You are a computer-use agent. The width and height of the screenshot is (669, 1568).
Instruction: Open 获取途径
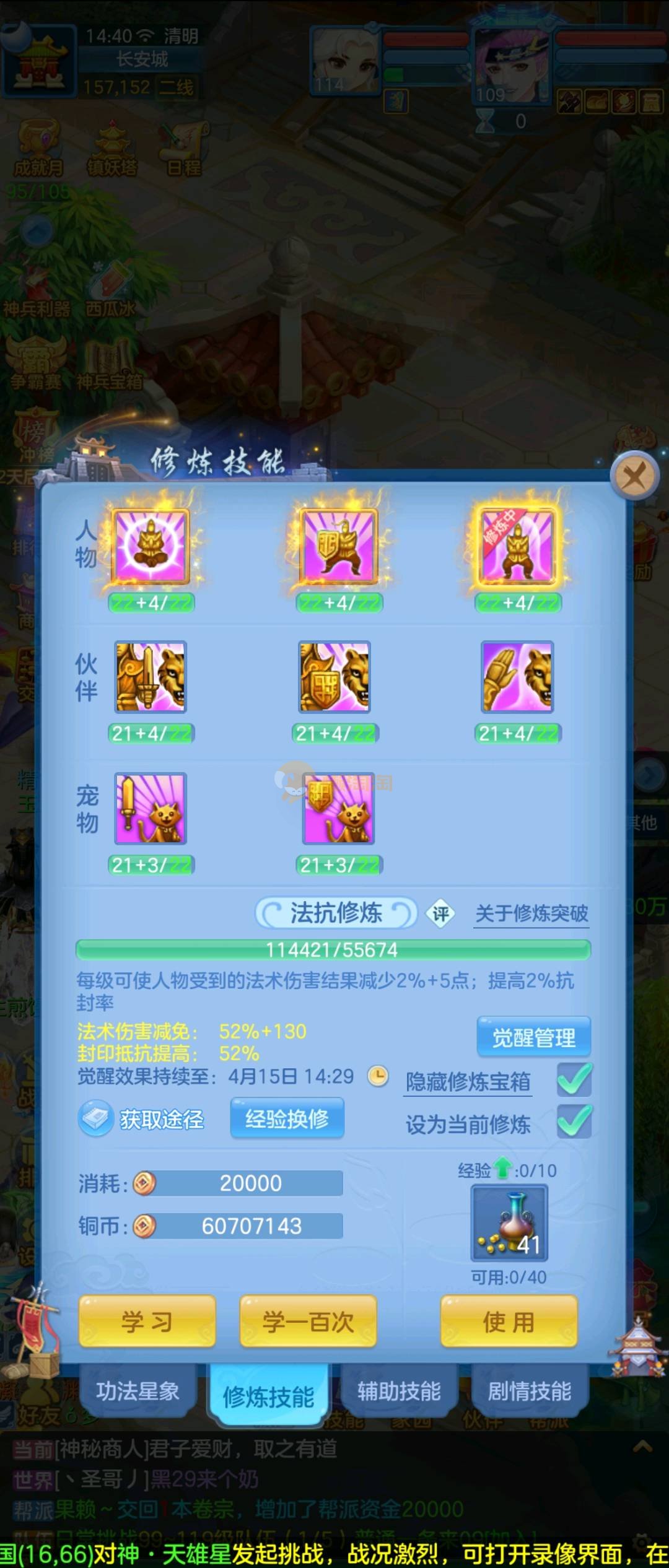point(141,1119)
